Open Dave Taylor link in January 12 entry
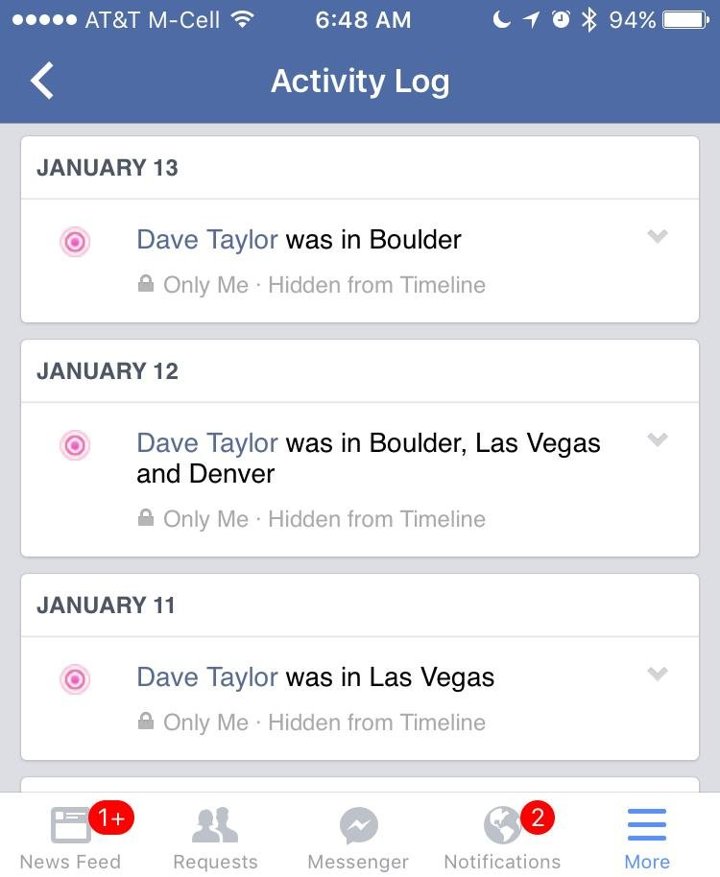720x877 pixels. [x=207, y=443]
